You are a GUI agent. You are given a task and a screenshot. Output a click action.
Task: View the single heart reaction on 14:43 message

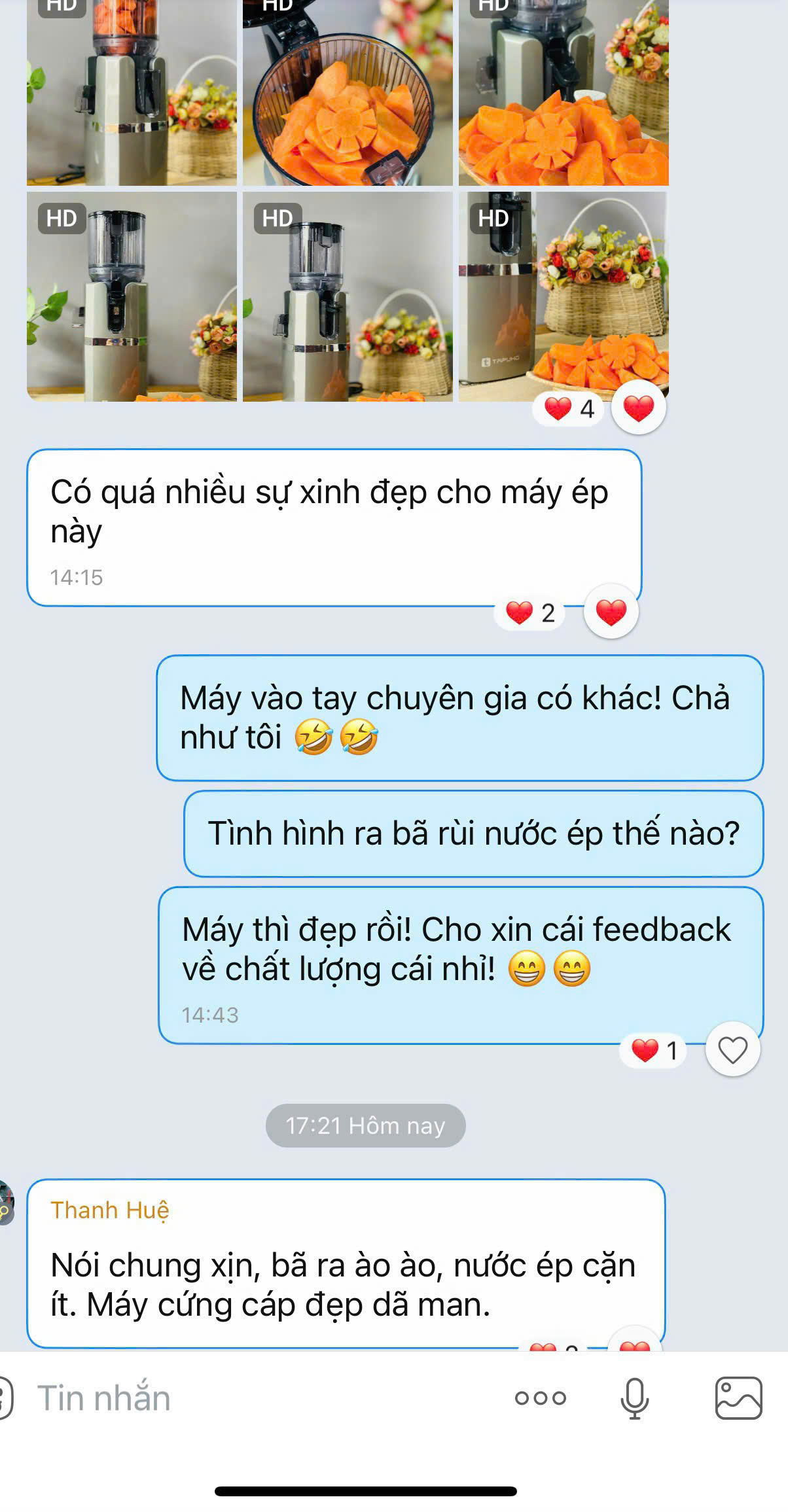click(653, 1051)
